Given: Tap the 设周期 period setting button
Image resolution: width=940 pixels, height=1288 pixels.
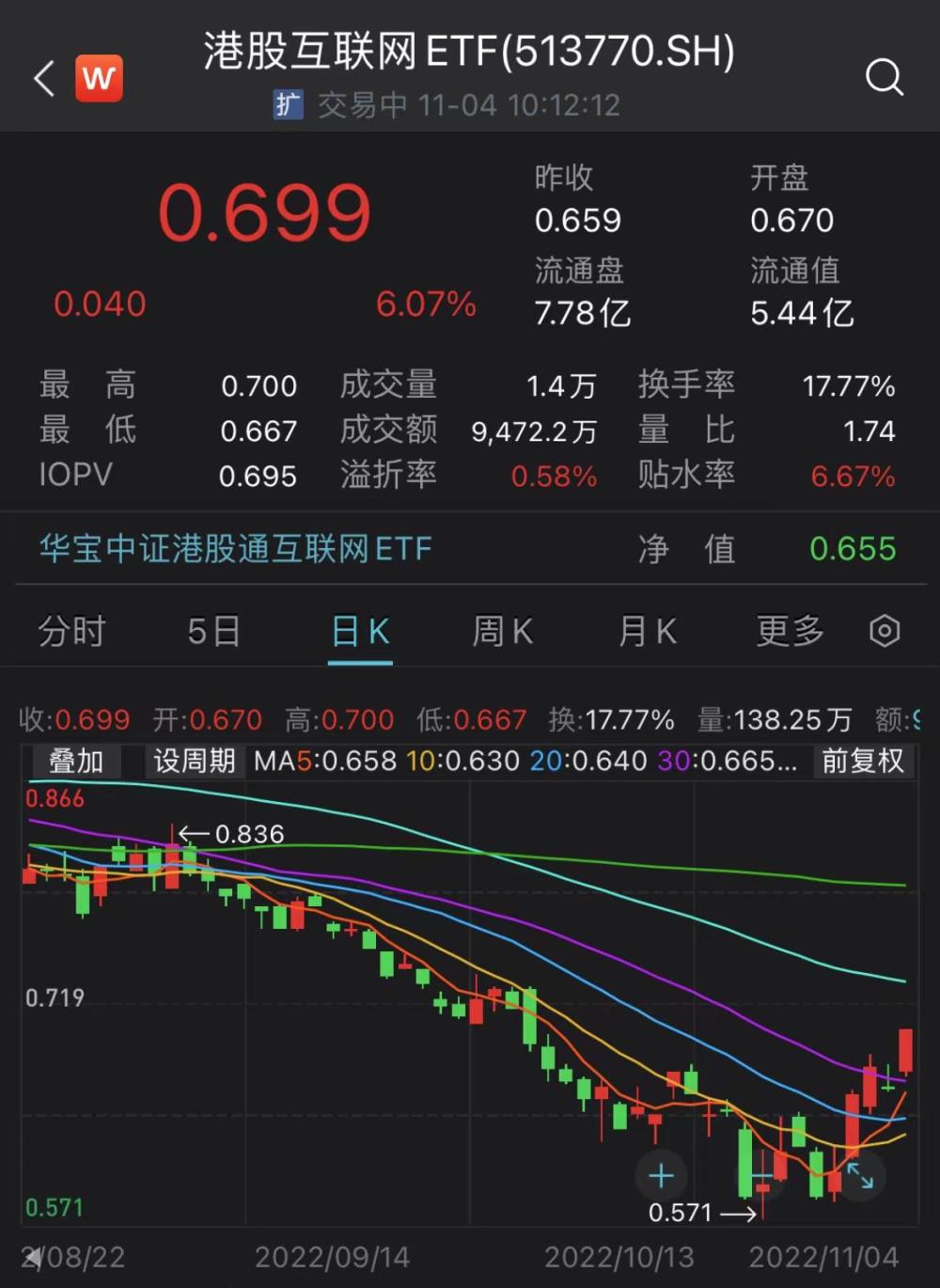Looking at the screenshot, I should 194,761.
